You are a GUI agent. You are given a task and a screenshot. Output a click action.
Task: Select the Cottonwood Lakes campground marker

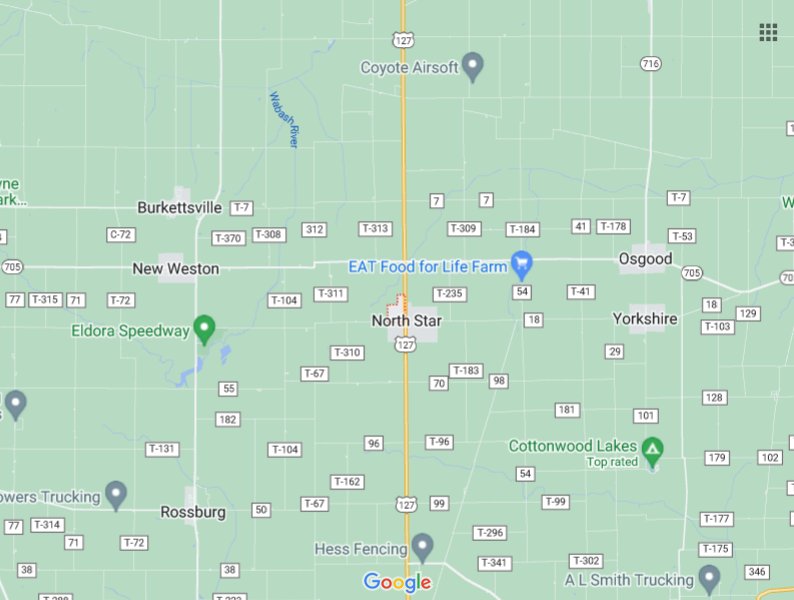coord(652,448)
